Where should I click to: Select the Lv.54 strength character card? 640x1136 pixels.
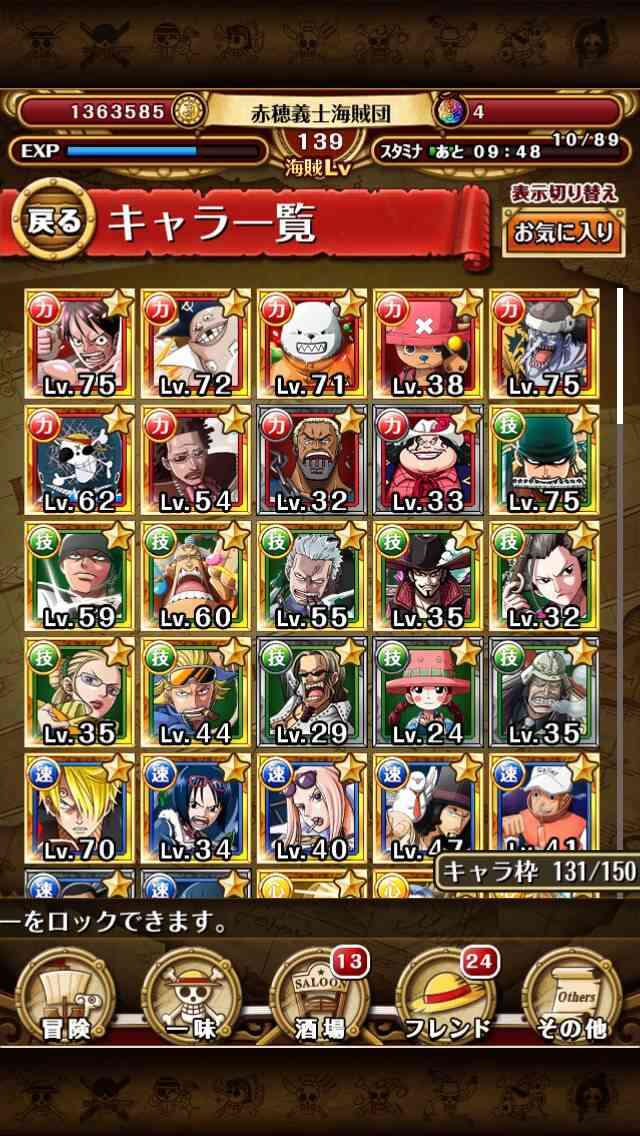pyautogui.click(x=196, y=459)
